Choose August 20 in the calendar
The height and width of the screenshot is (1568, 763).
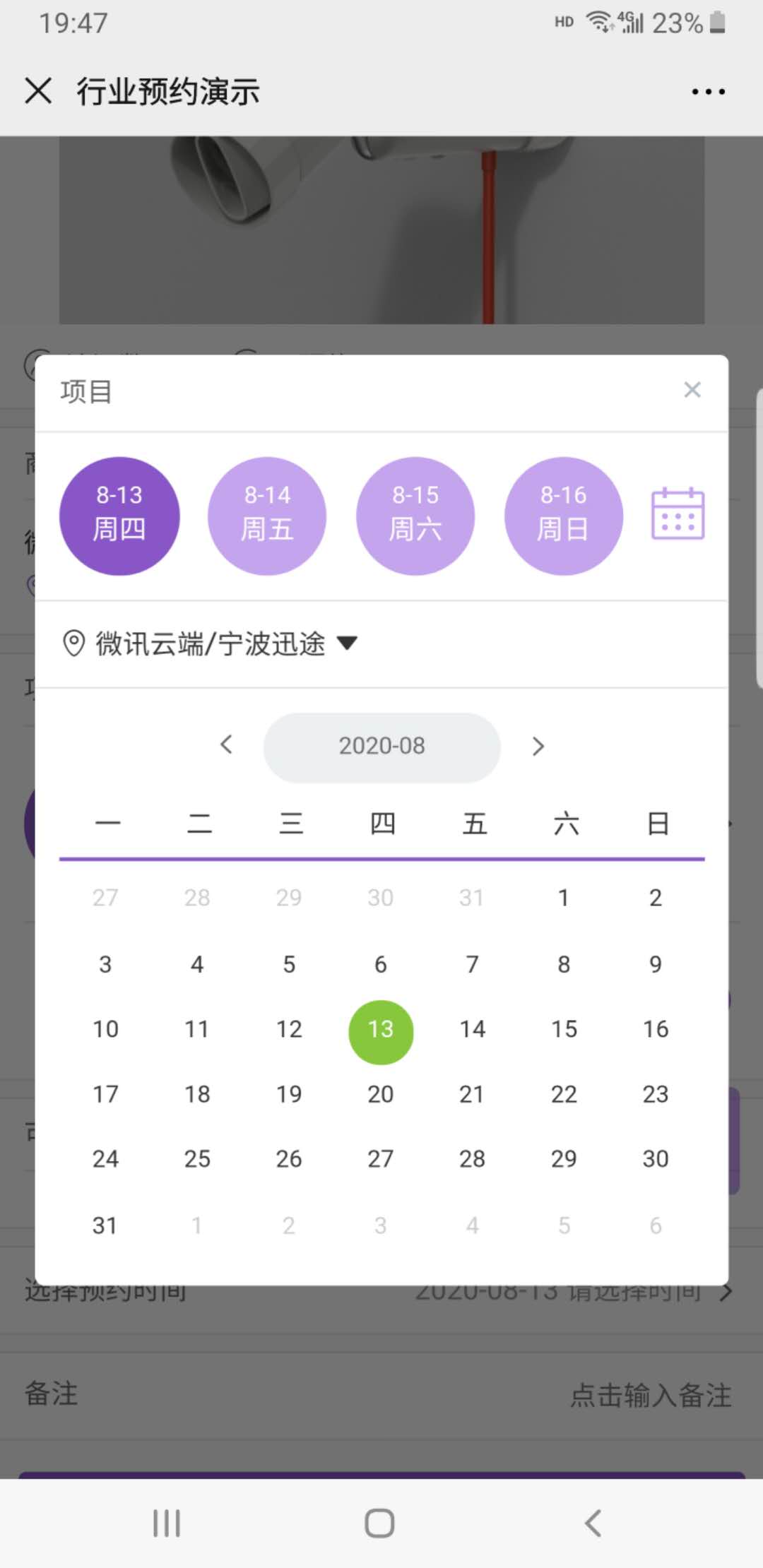pyautogui.click(x=381, y=1094)
